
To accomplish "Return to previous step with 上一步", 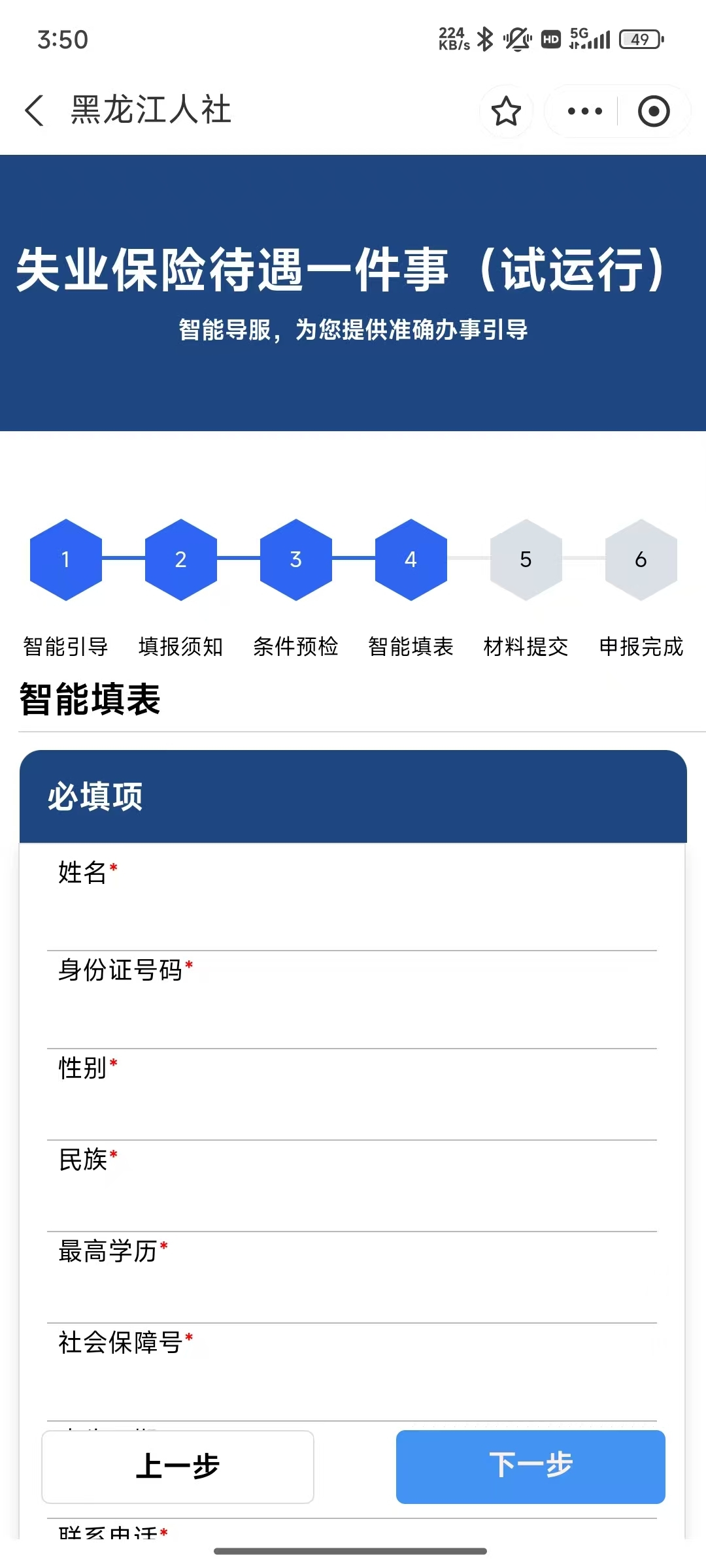I will point(178,1467).
